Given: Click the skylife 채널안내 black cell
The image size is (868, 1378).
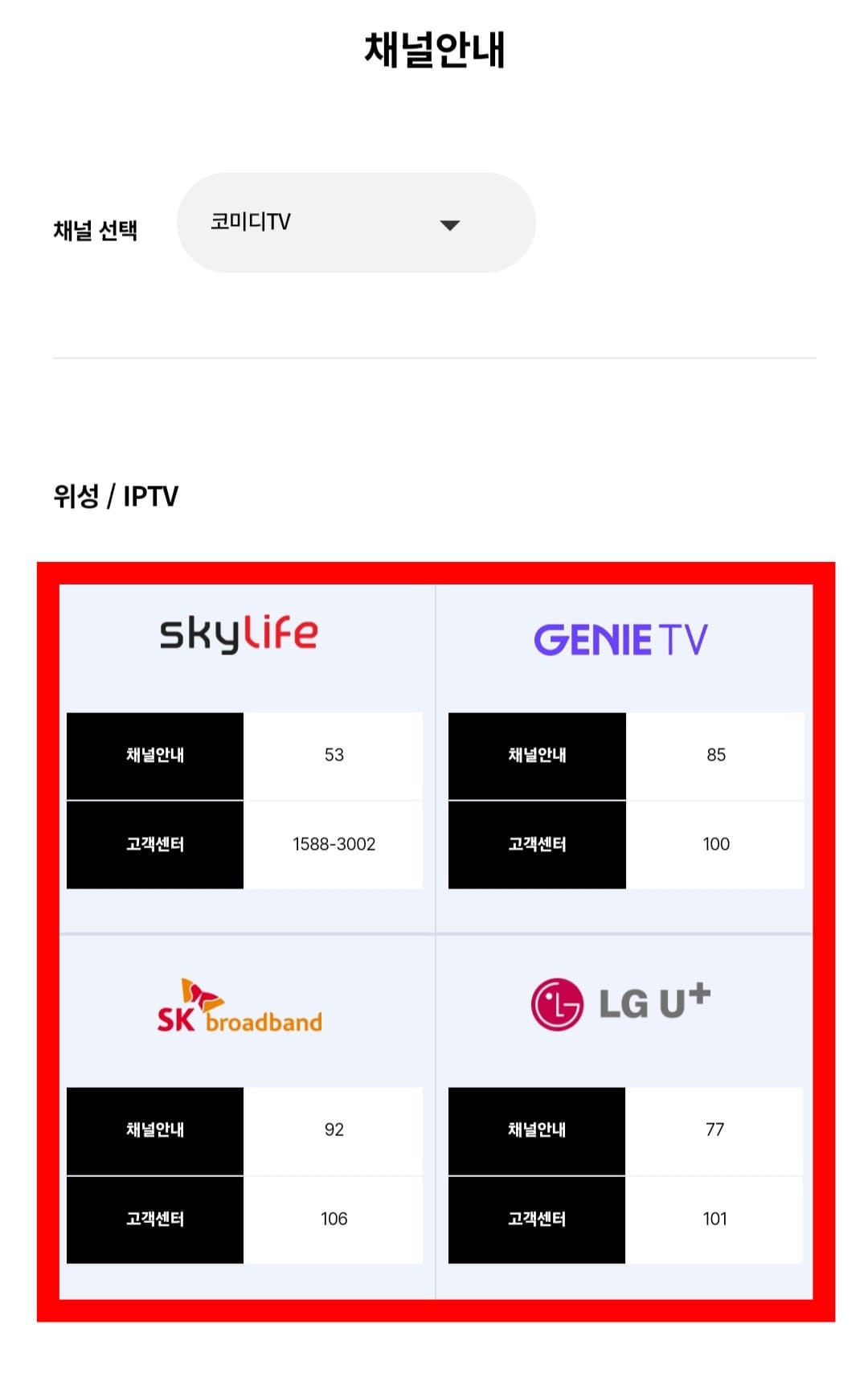Looking at the screenshot, I should pyautogui.click(x=154, y=754).
